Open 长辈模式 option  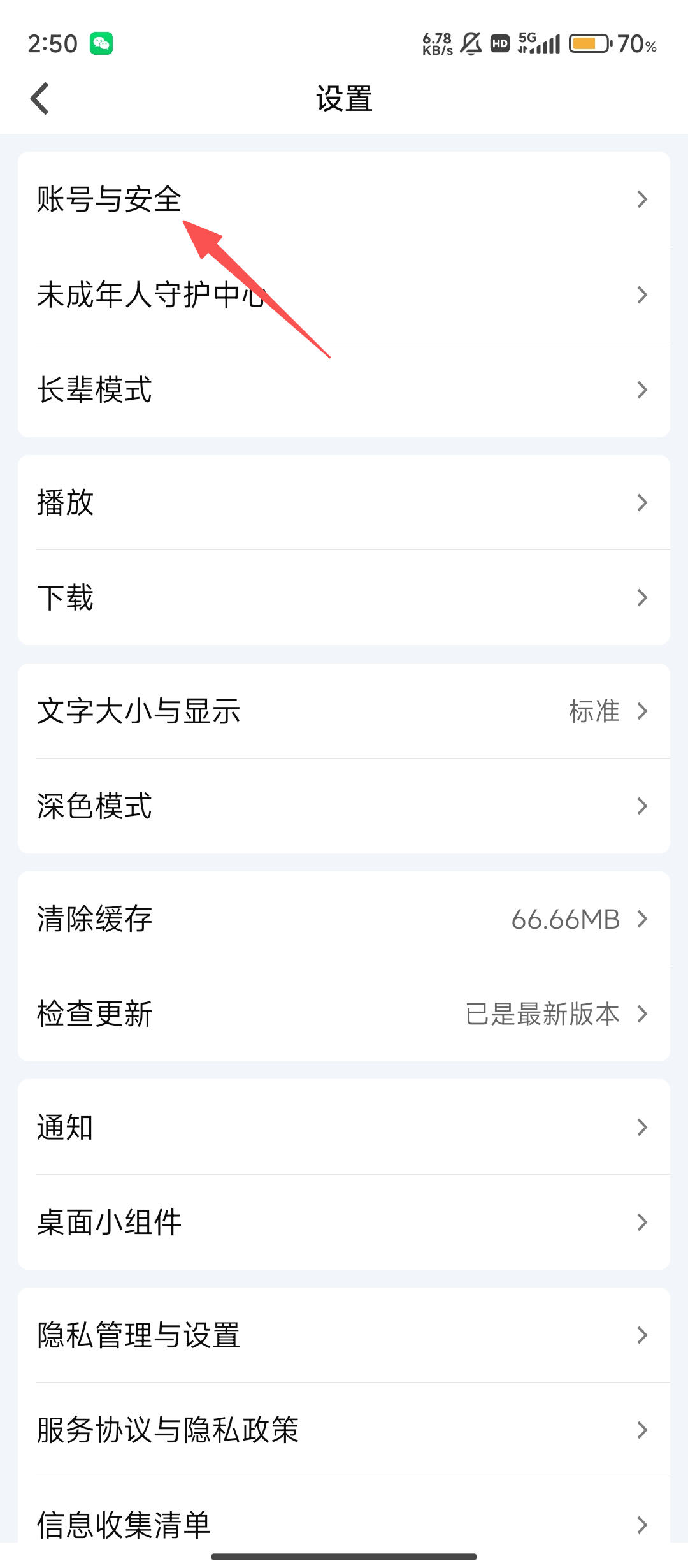click(344, 389)
